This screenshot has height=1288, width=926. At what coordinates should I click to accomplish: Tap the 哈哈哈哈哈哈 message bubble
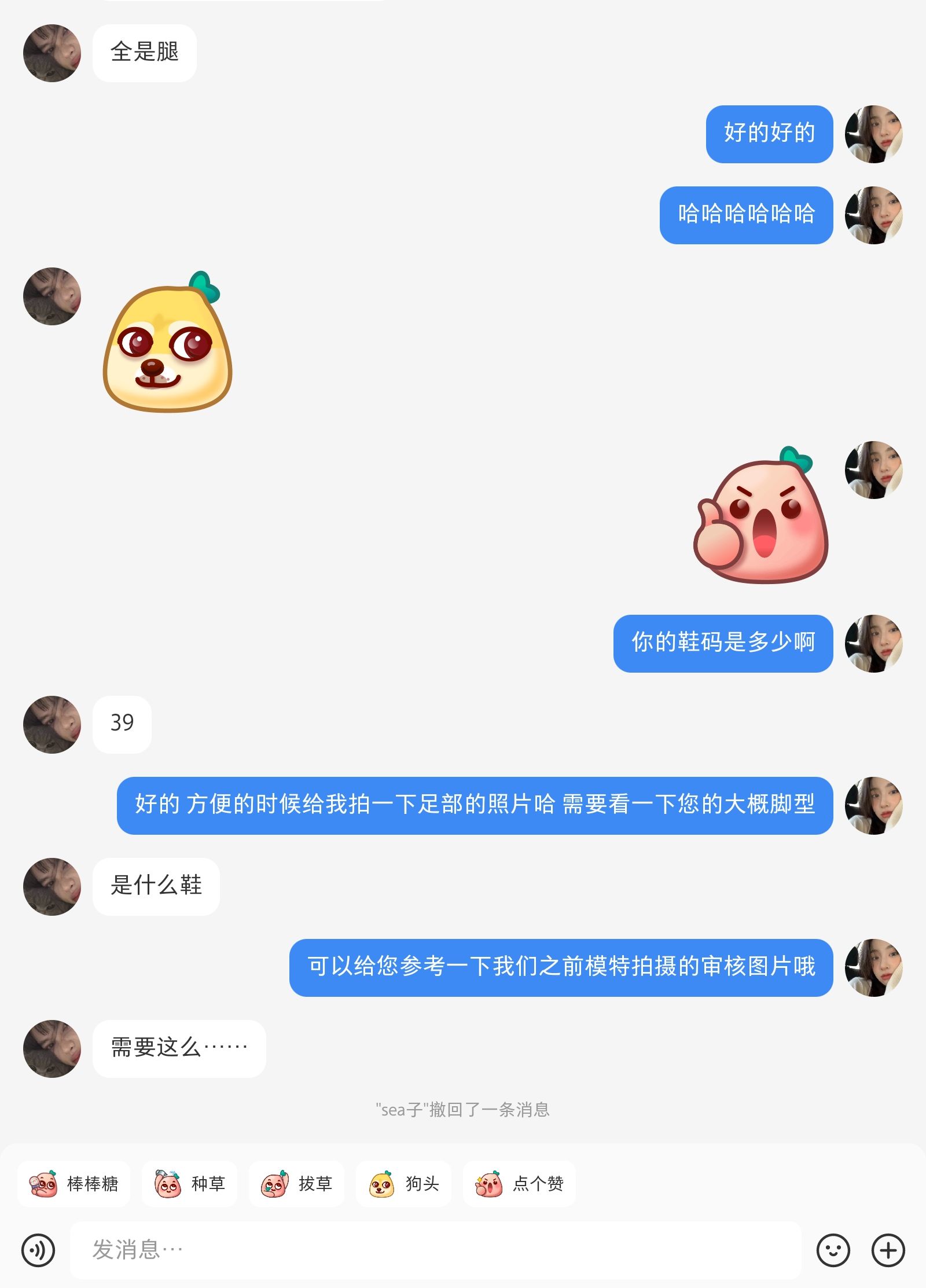[x=745, y=215]
